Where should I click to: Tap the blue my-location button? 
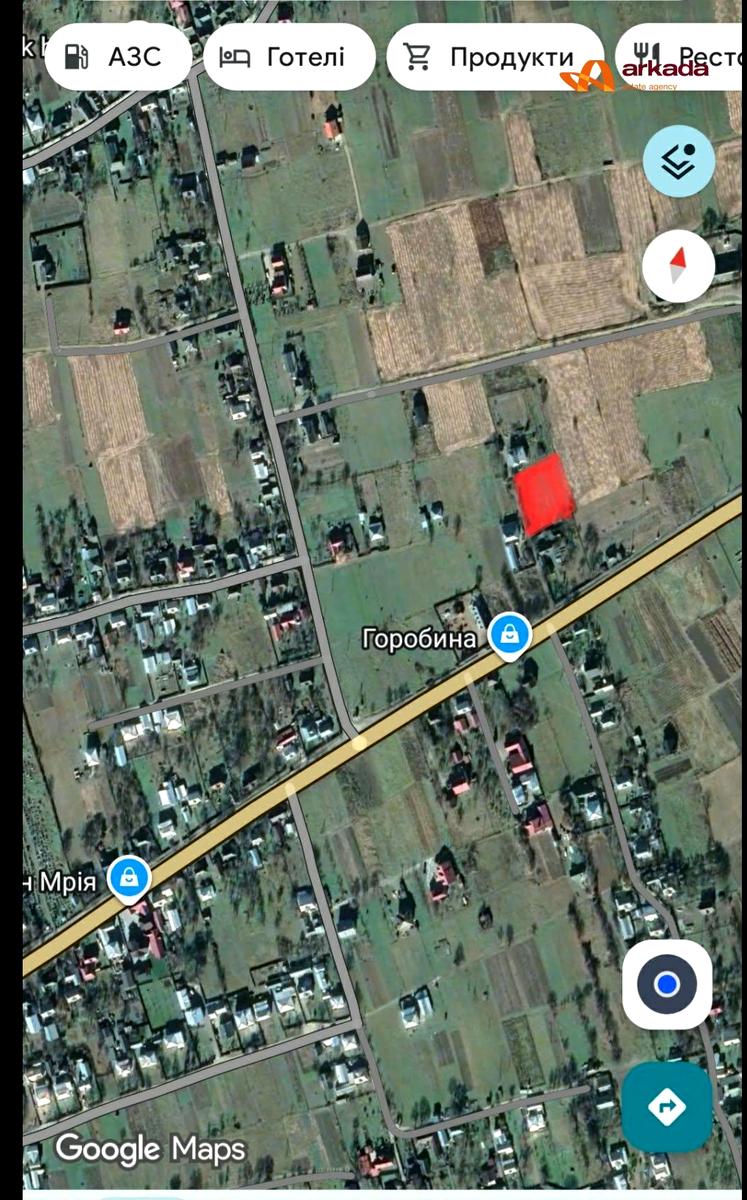pyautogui.click(x=666, y=984)
